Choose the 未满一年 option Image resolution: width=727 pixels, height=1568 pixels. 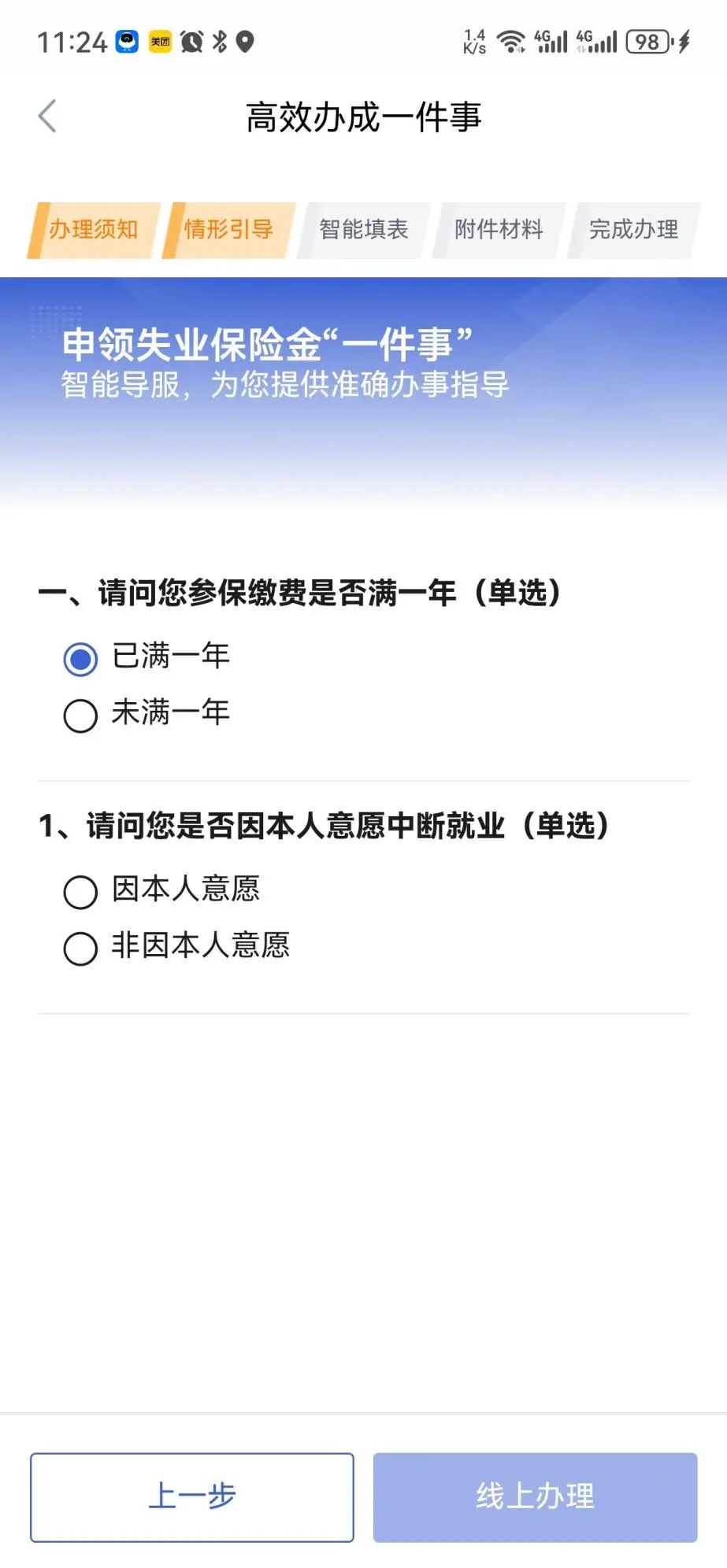81,716
